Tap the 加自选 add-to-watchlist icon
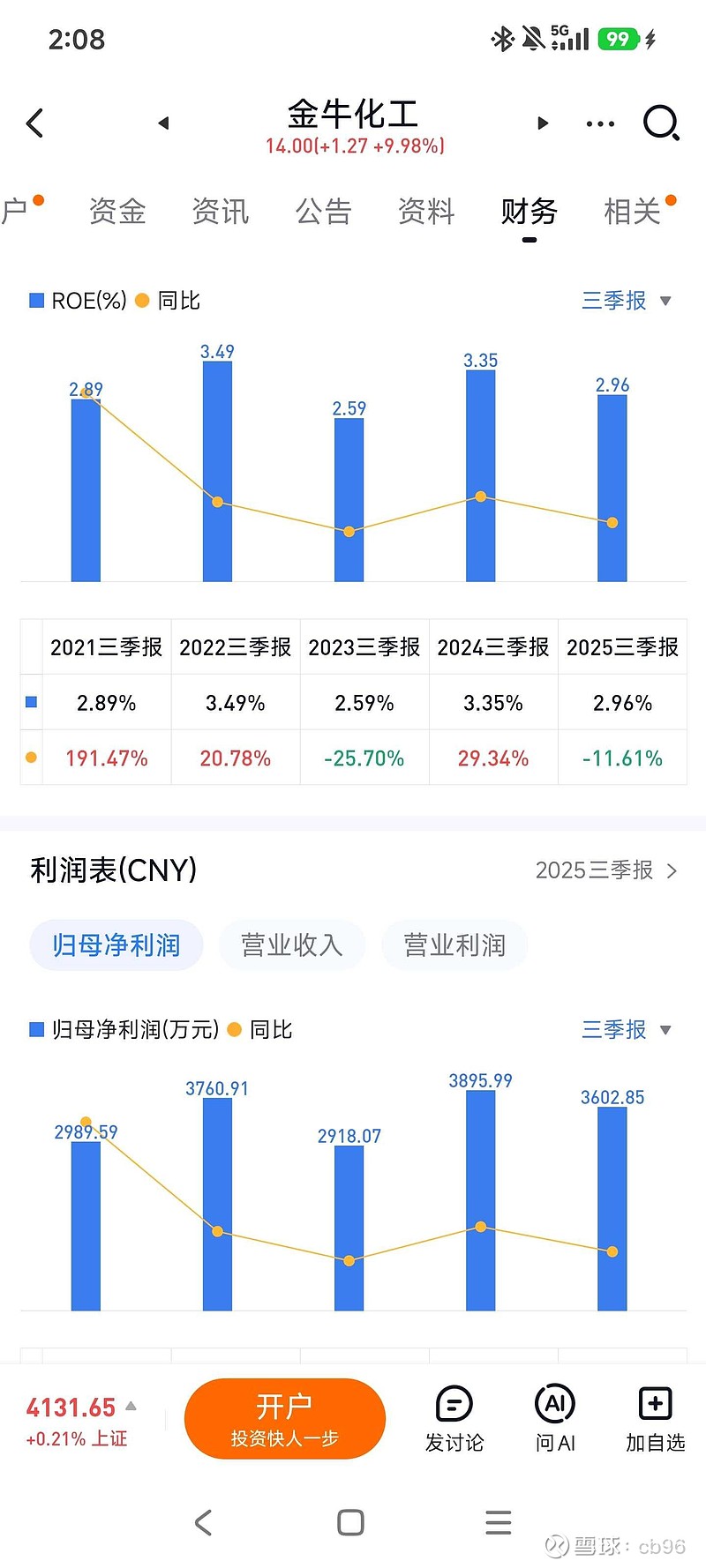706x1568 pixels. [655, 1418]
